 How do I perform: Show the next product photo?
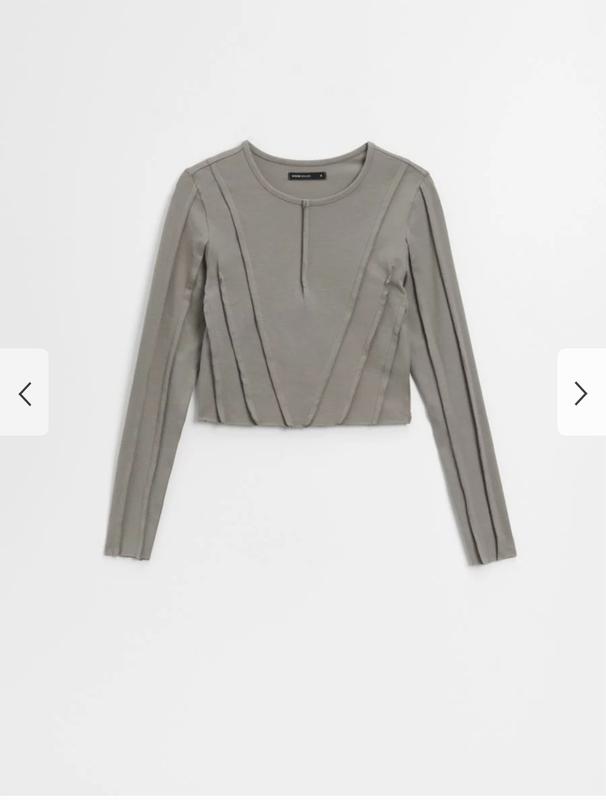(580, 393)
